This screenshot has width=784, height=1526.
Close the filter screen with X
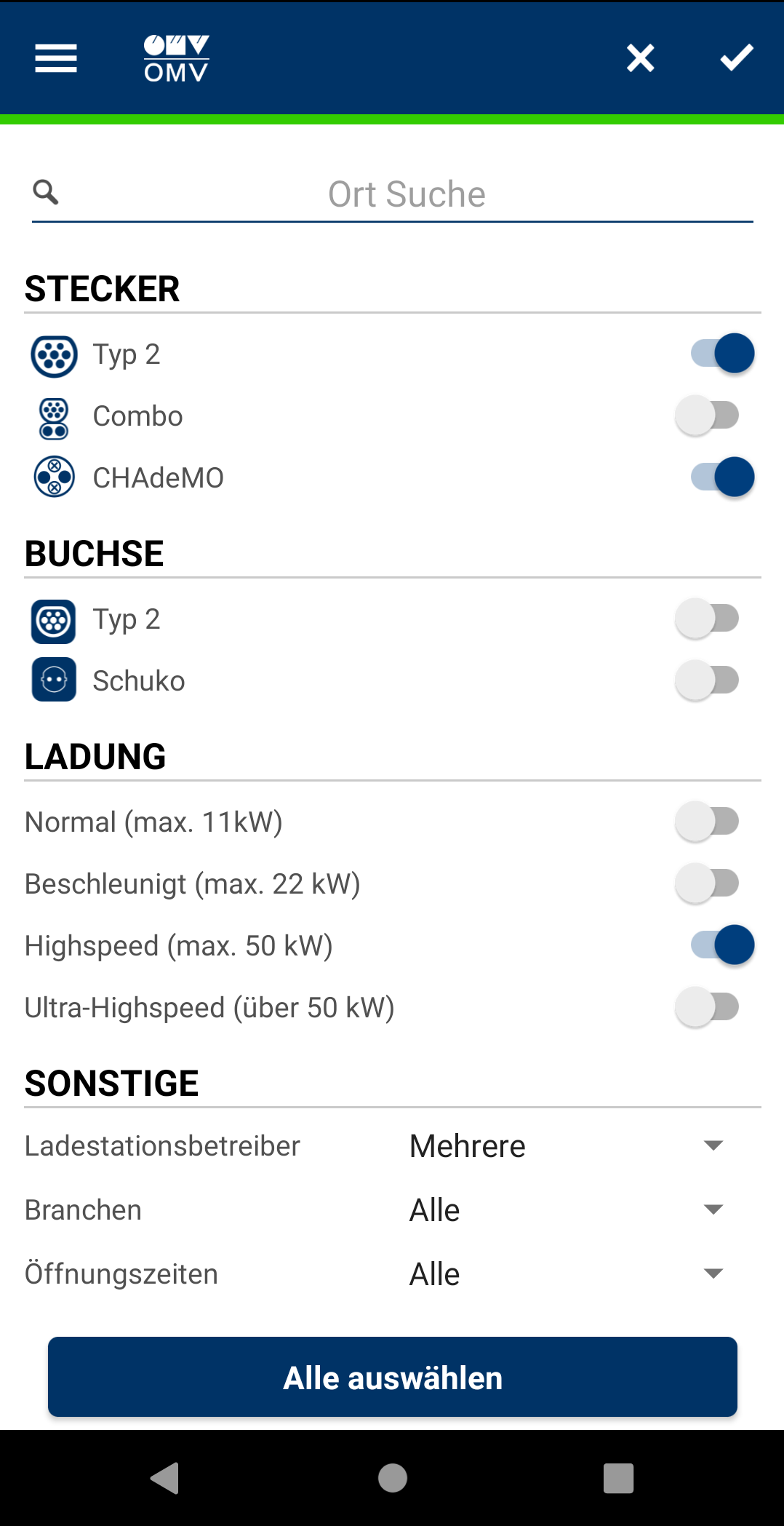point(640,58)
